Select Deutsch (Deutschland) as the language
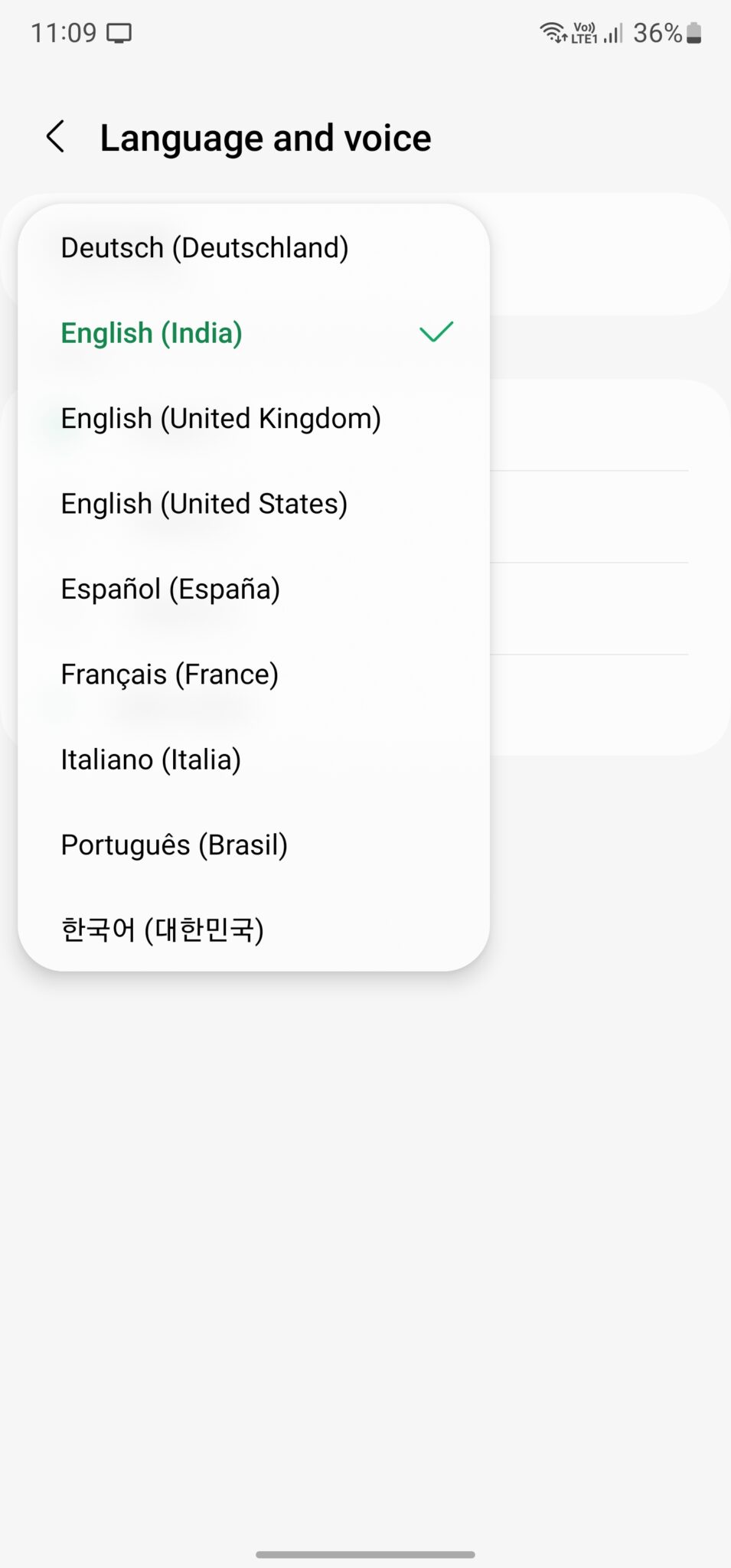 [x=205, y=247]
